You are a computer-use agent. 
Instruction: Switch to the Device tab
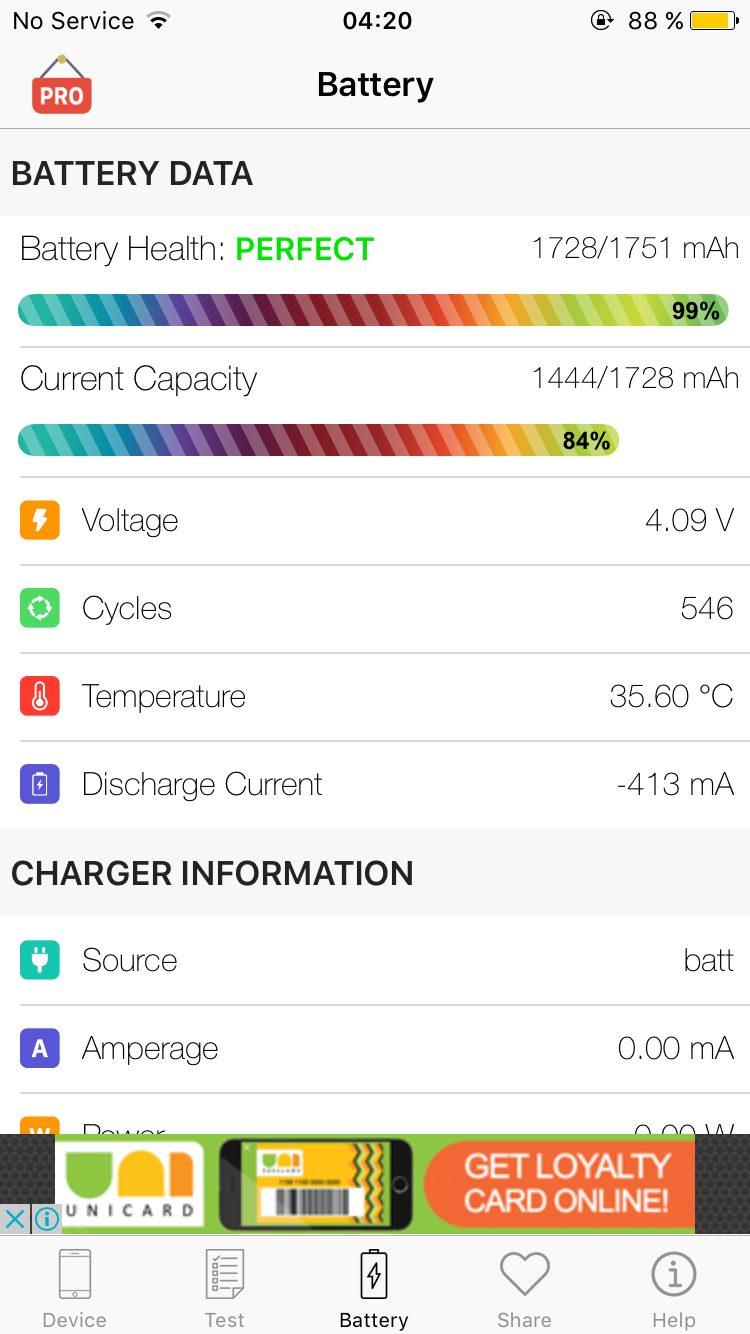point(74,1290)
